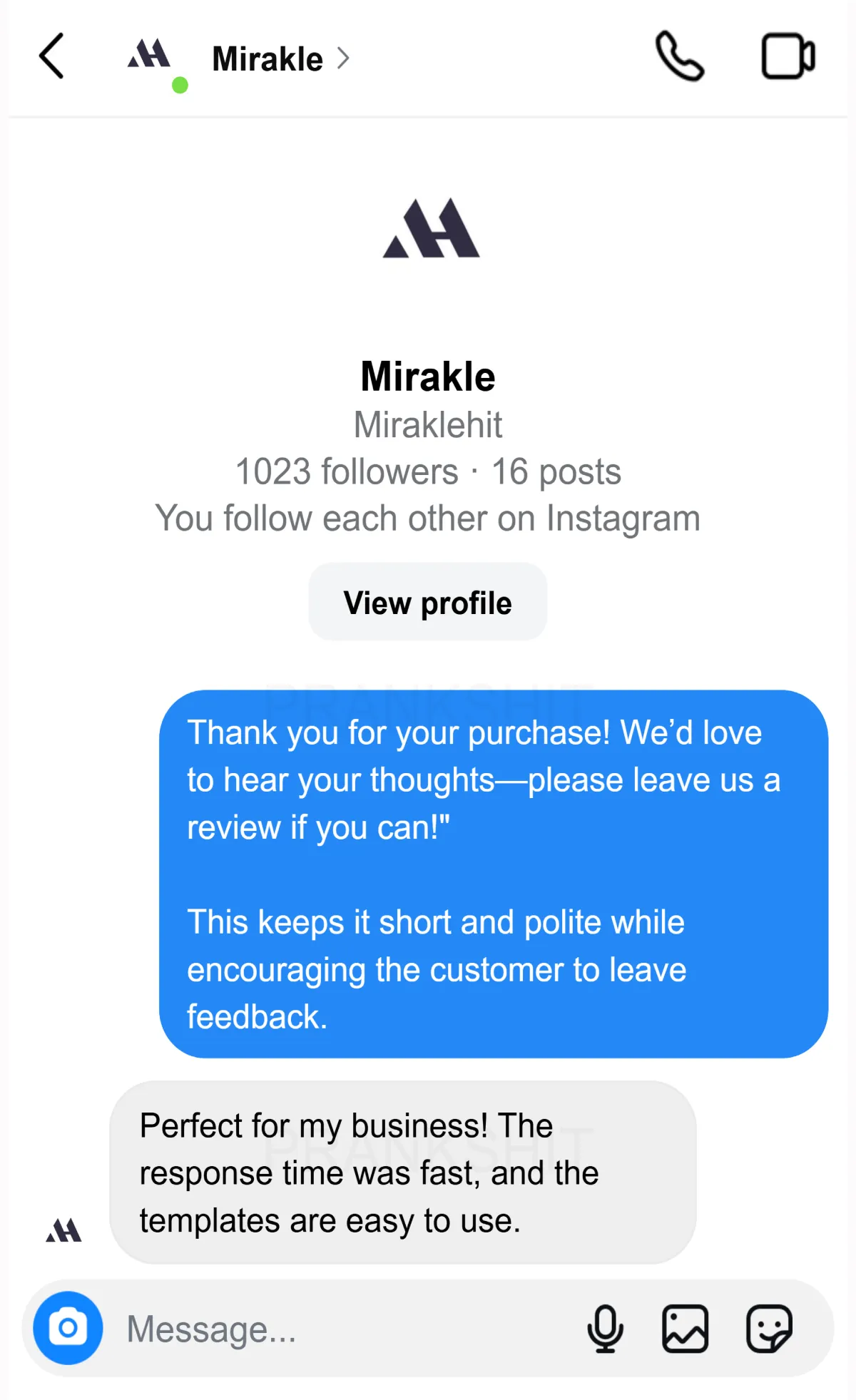Tap the View profile button
This screenshot has width=856, height=1400.
(428, 603)
